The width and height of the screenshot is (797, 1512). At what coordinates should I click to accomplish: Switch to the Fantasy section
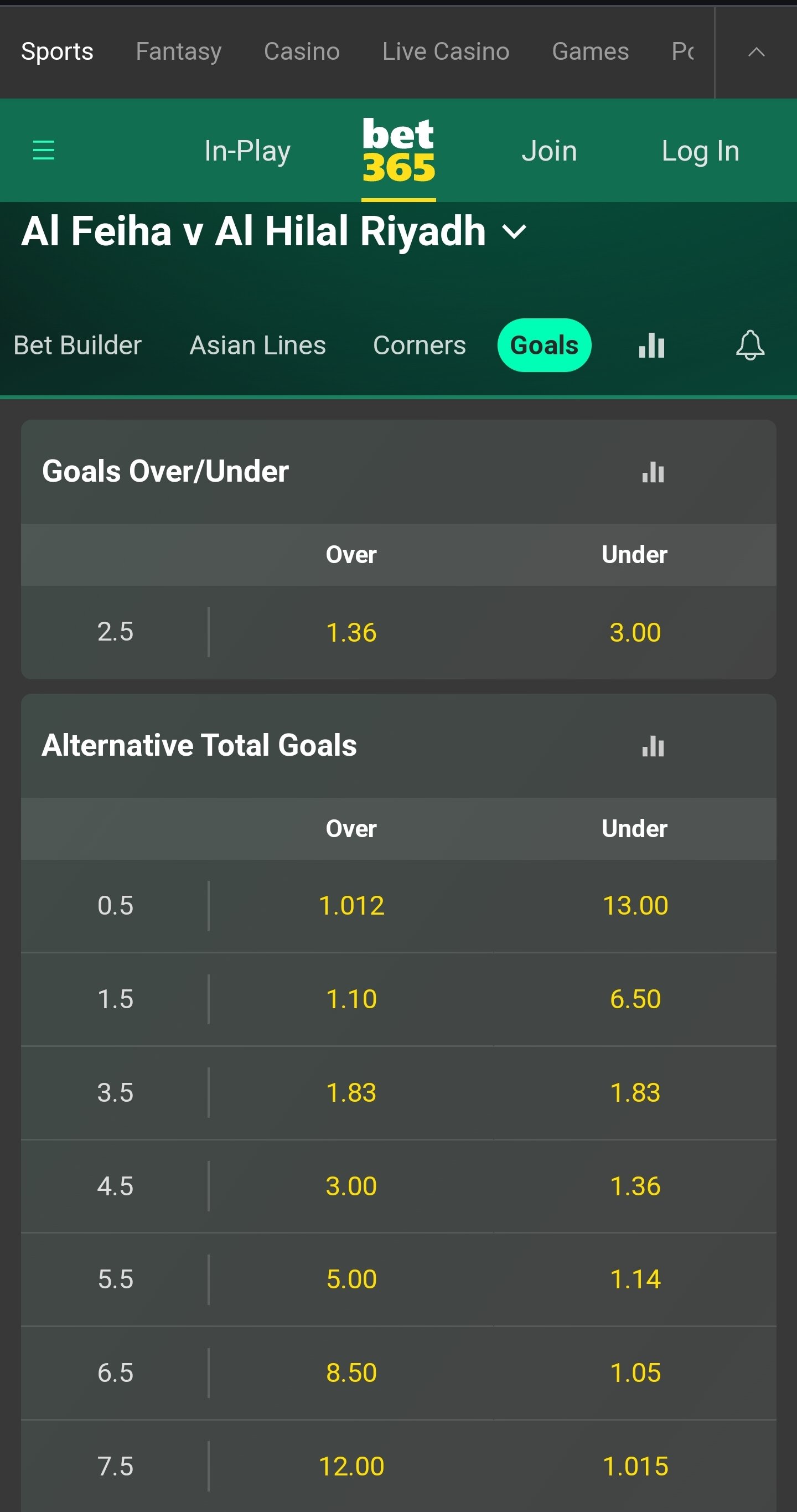pos(178,51)
